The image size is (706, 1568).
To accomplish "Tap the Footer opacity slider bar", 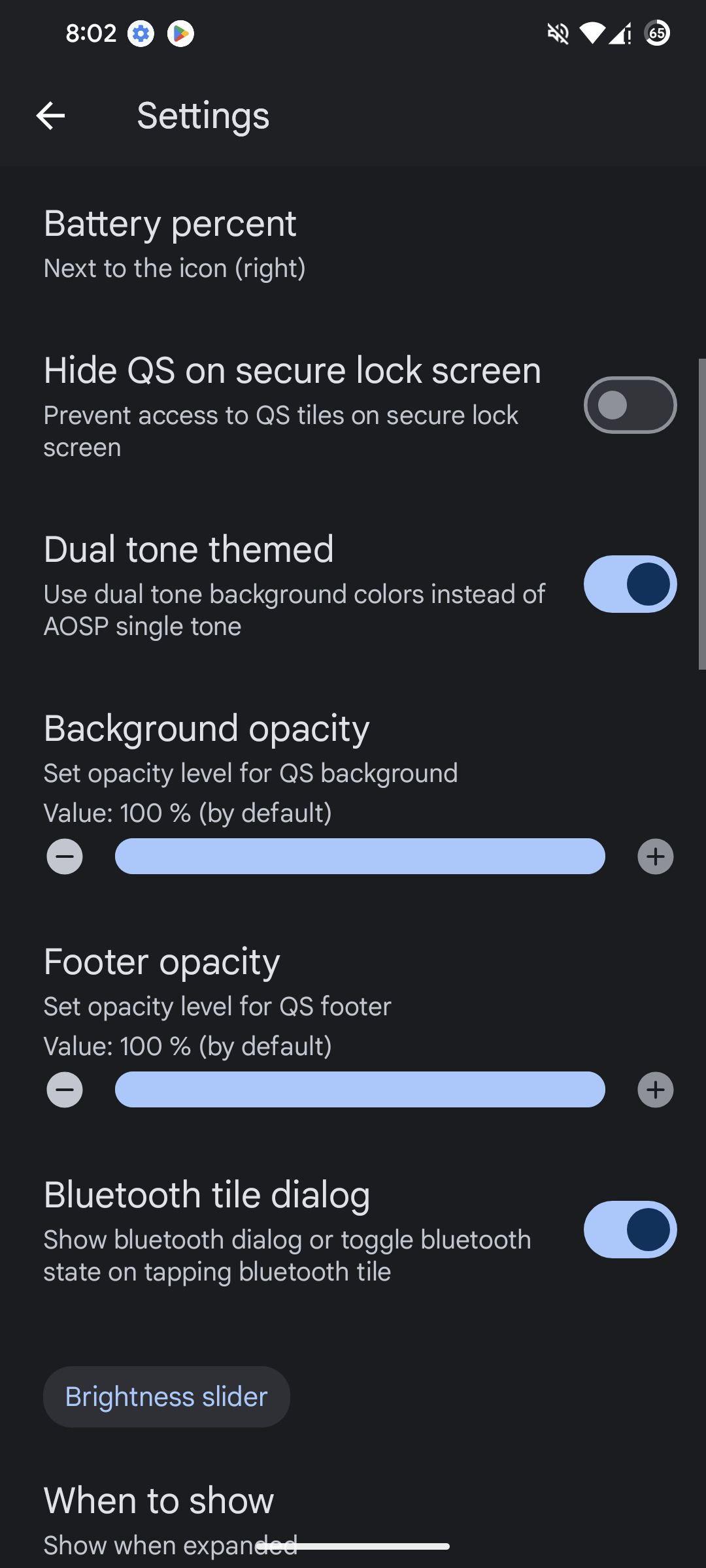I will (x=360, y=1090).
